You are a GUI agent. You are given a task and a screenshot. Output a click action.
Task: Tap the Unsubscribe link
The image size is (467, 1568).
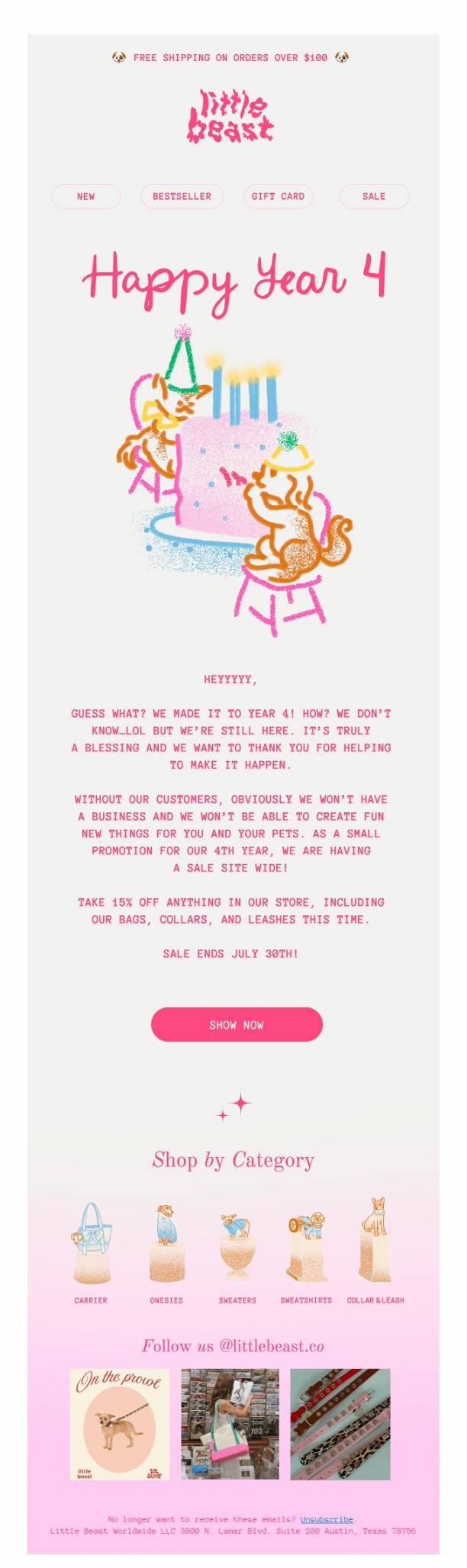coord(327,1519)
